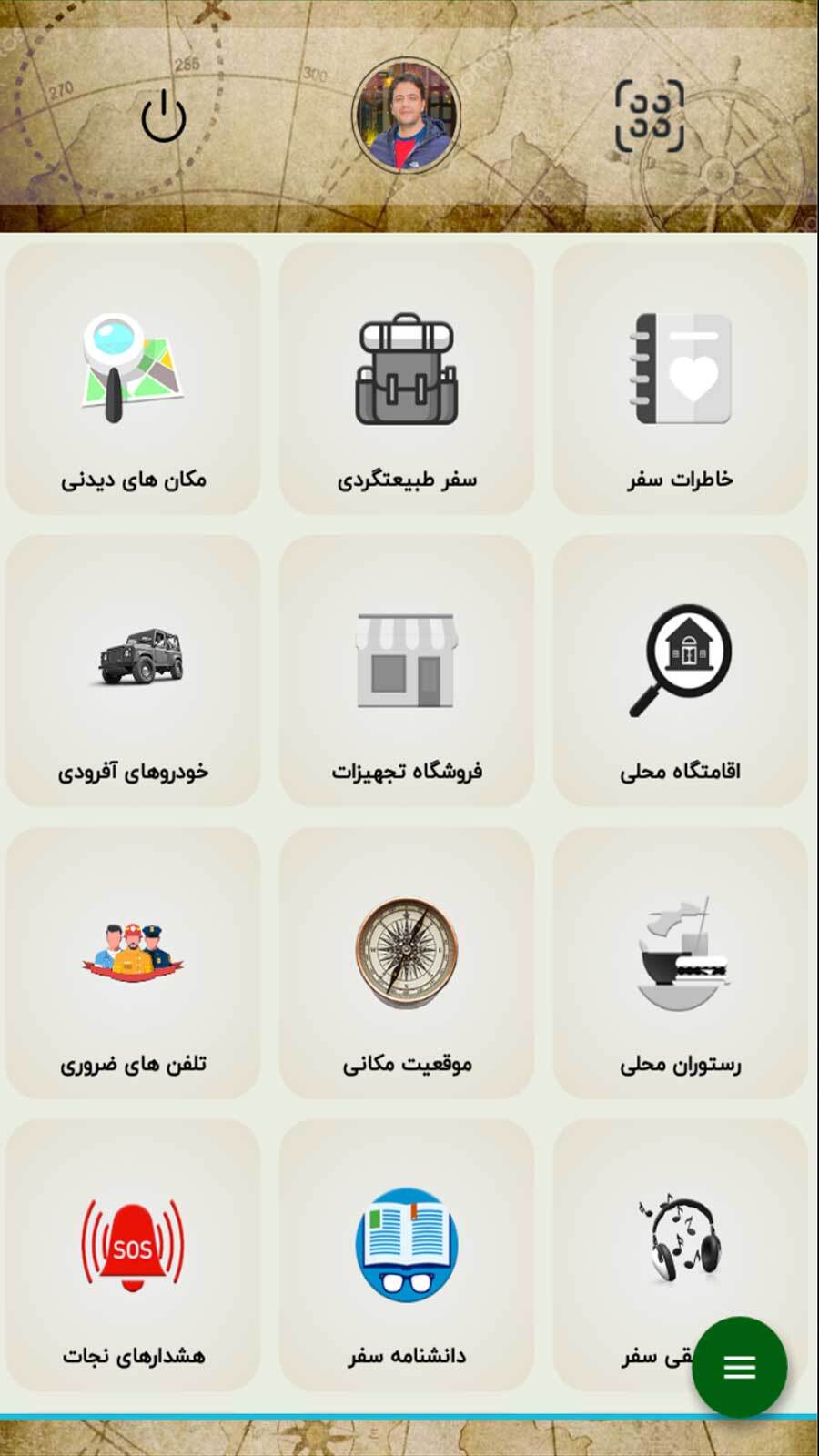This screenshot has height=1456, width=819.
Task: Open the green floating menu button
Action: point(740,1367)
